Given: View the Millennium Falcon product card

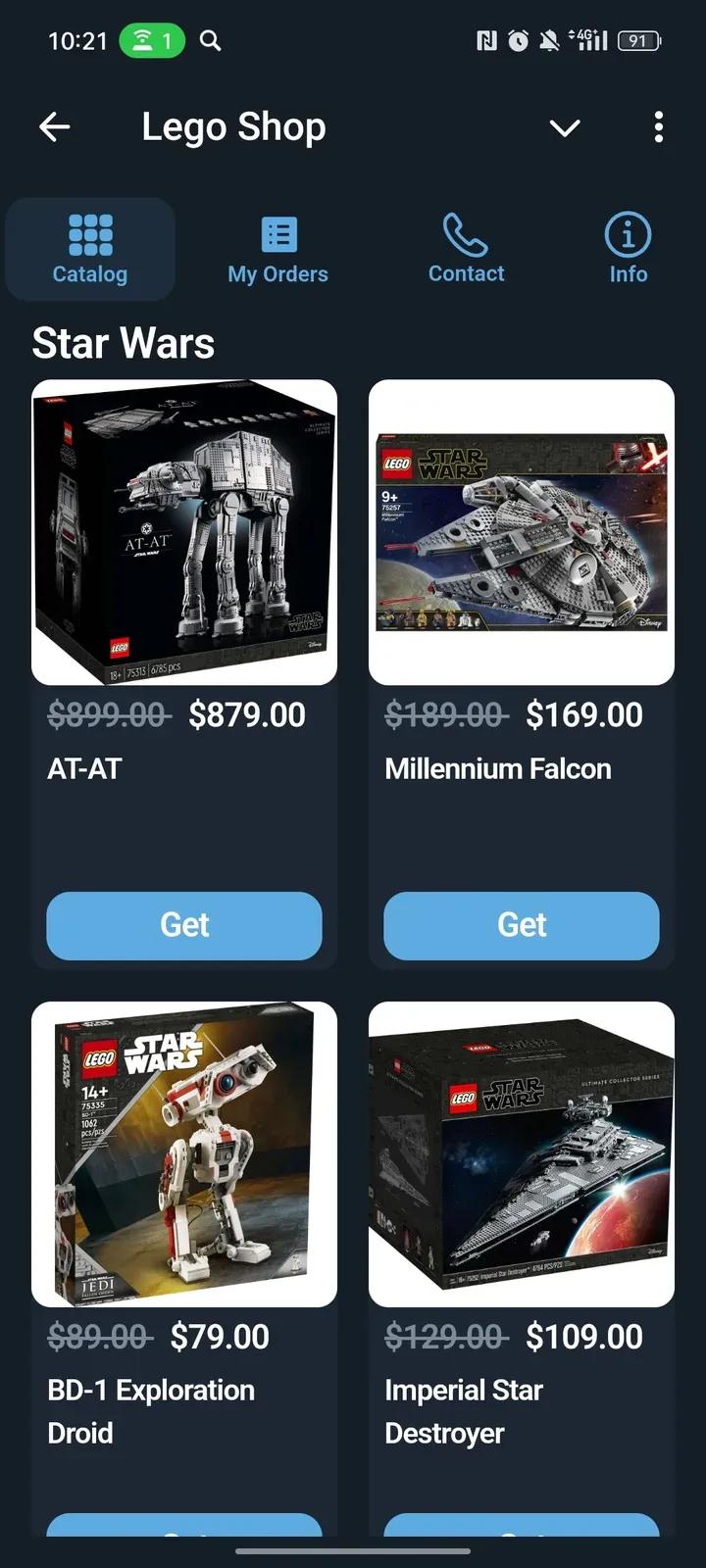Looking at the screenshot, I should (x=522, y=674).
